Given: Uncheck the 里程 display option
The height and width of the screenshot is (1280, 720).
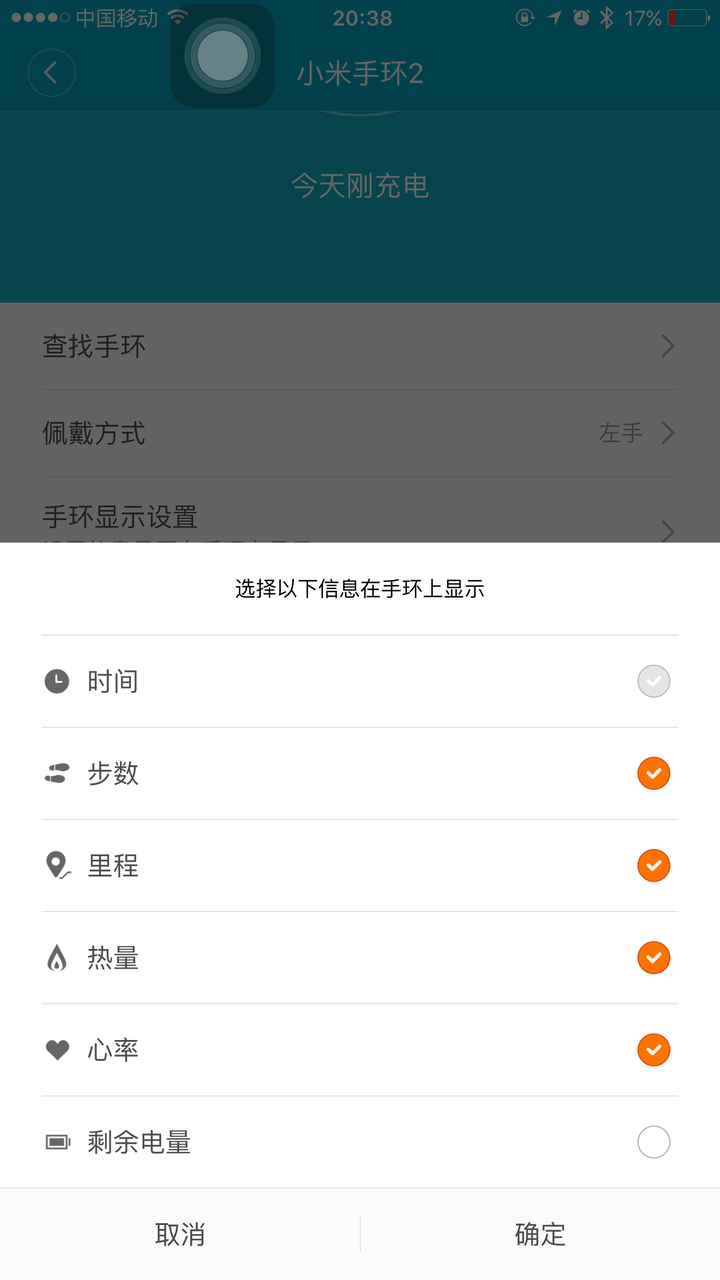Looking at the screenshot, I should [653, 865].
